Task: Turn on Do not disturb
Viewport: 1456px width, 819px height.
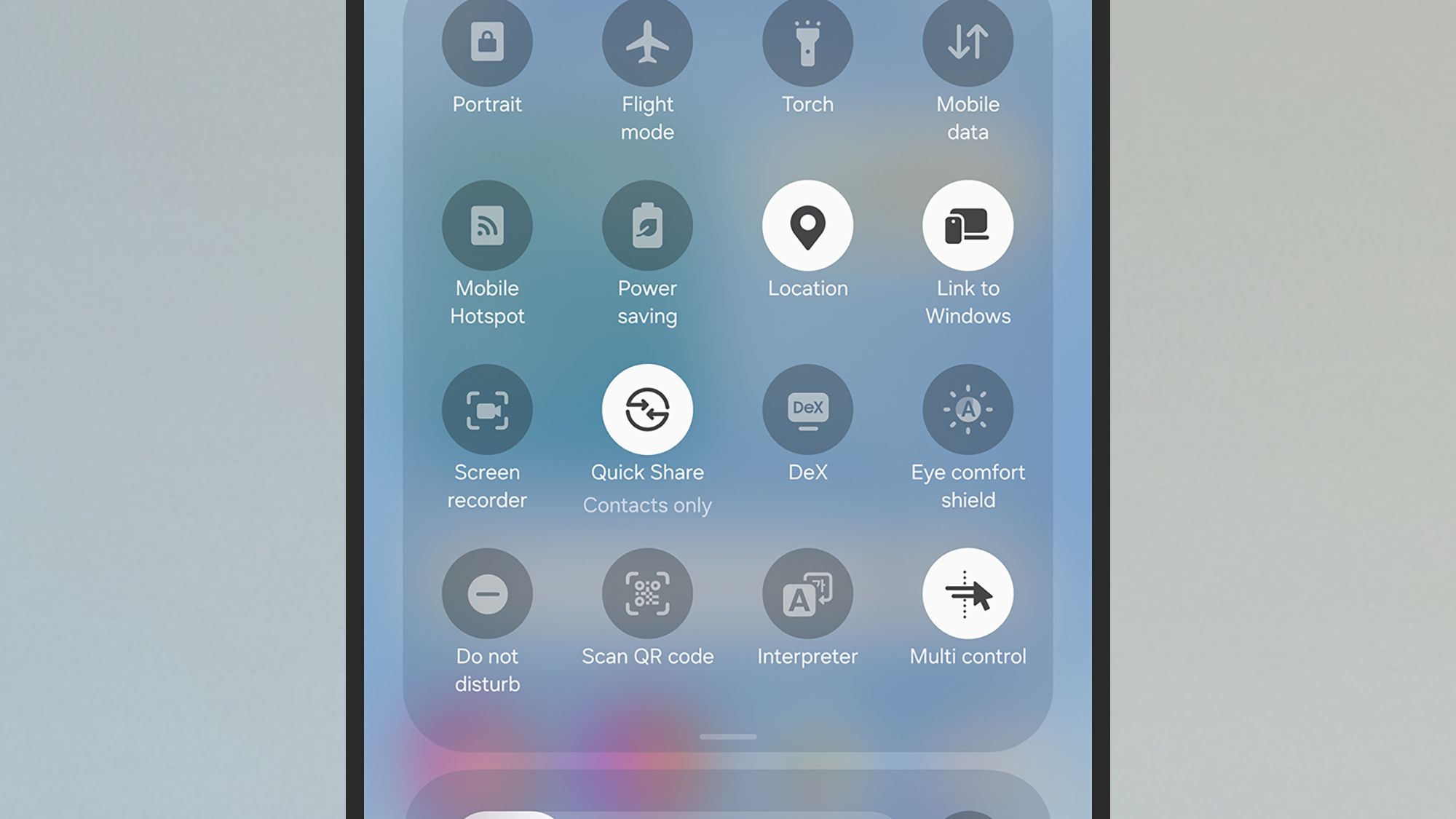Action: pos(487,593)
